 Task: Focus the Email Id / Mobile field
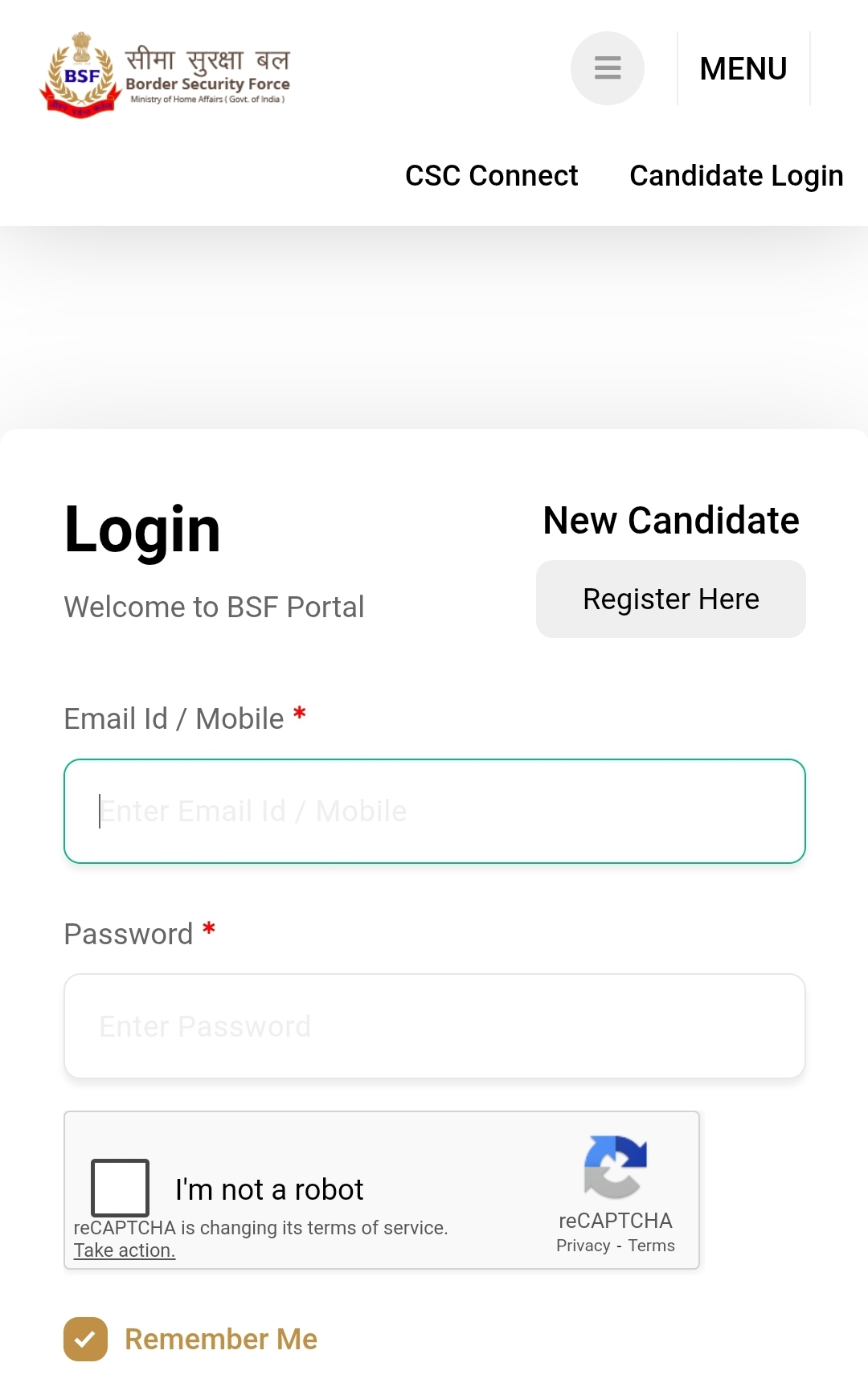tap(434, 811)
